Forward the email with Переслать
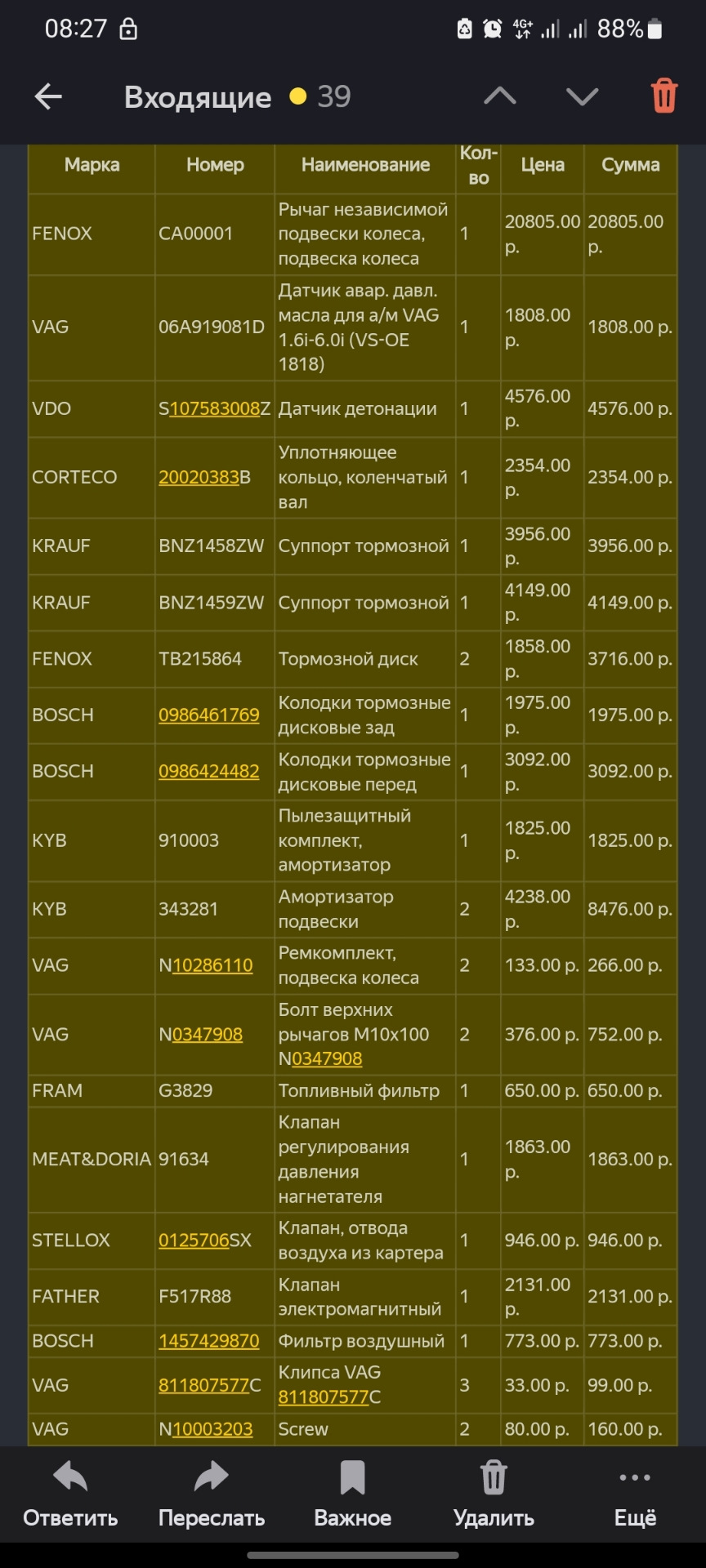706x1568 pixels. coord(212,1494)
